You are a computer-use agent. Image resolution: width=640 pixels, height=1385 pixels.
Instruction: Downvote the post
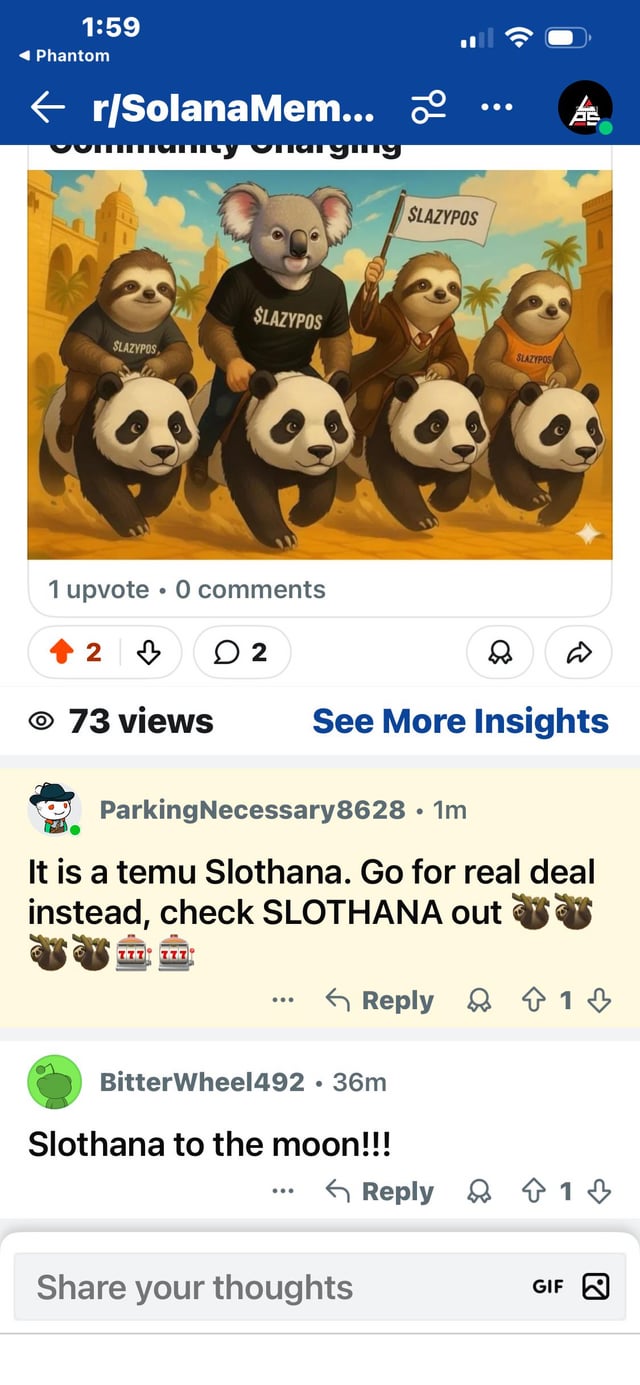click(148, 653)
